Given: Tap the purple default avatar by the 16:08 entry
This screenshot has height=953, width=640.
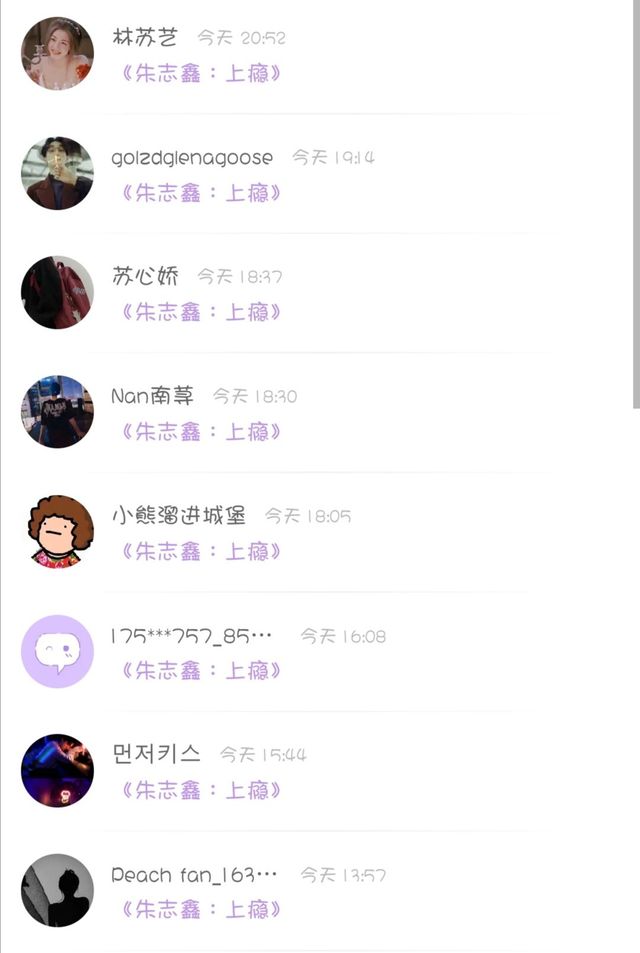Looking at the screenshot, I should tap(57, 651).
